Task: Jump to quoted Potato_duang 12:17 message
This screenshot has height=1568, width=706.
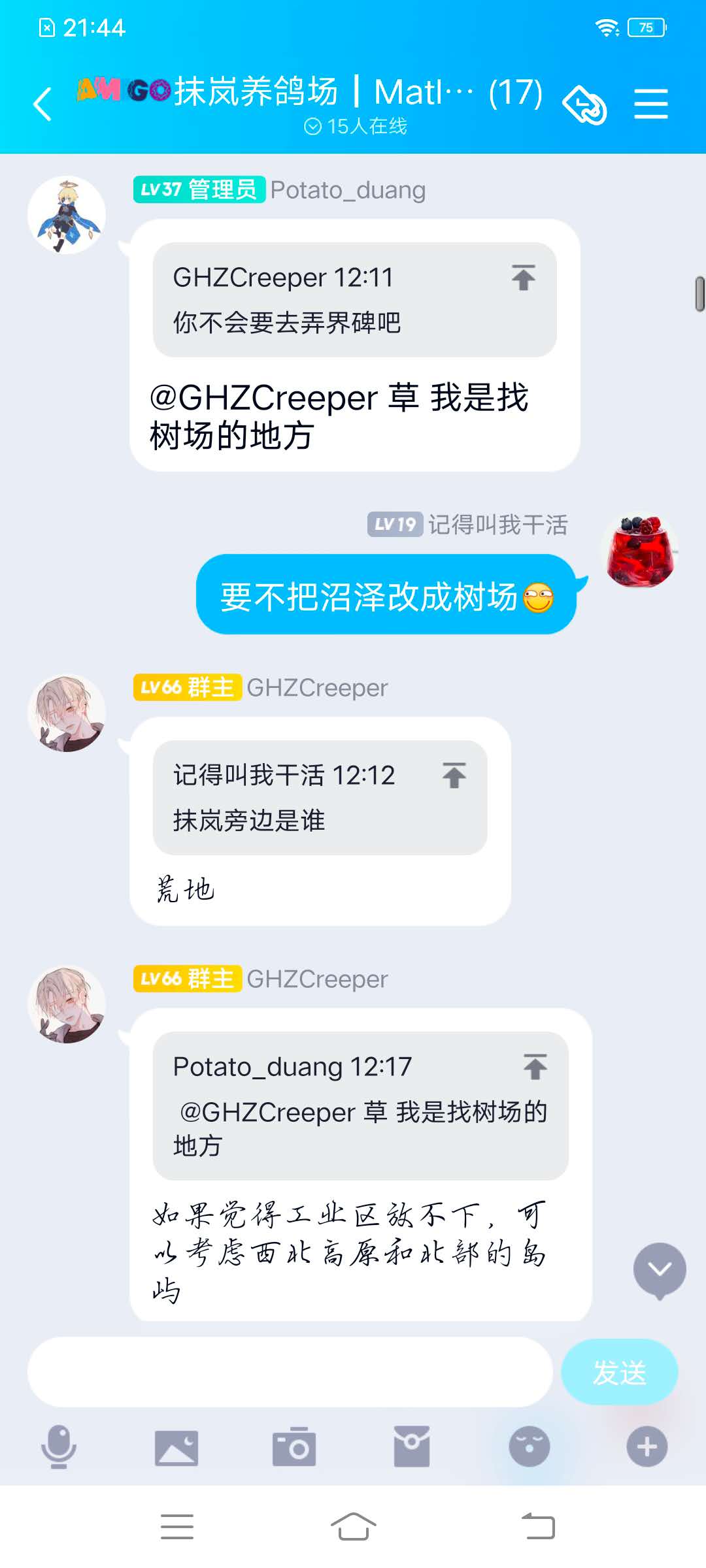Action: click(535, 1067)
